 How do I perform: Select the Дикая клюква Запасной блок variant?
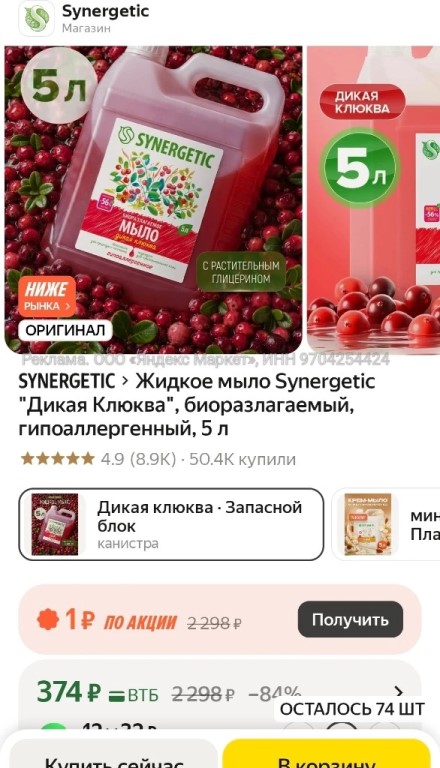(171, 524)
